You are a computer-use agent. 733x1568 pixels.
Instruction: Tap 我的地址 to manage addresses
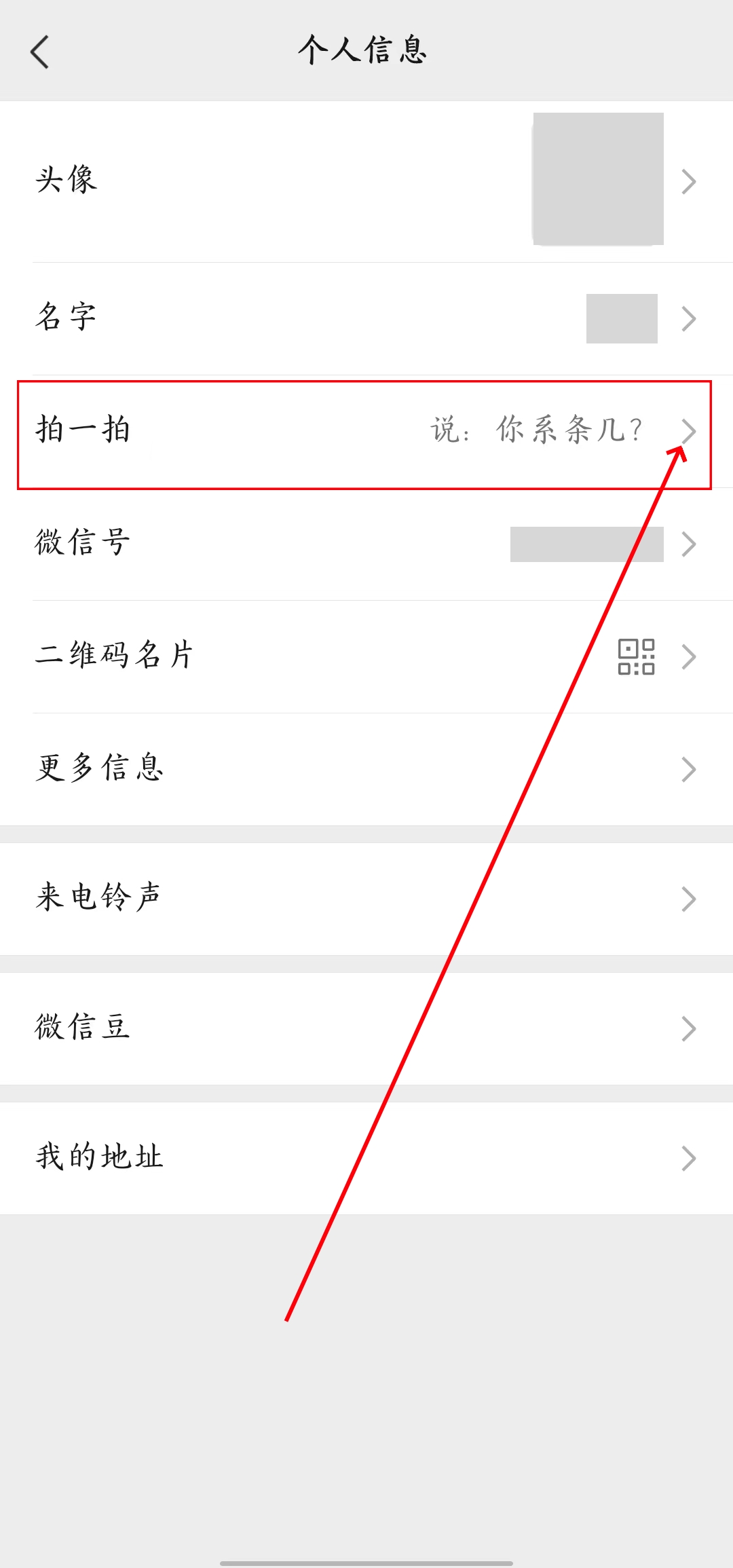366,1157
